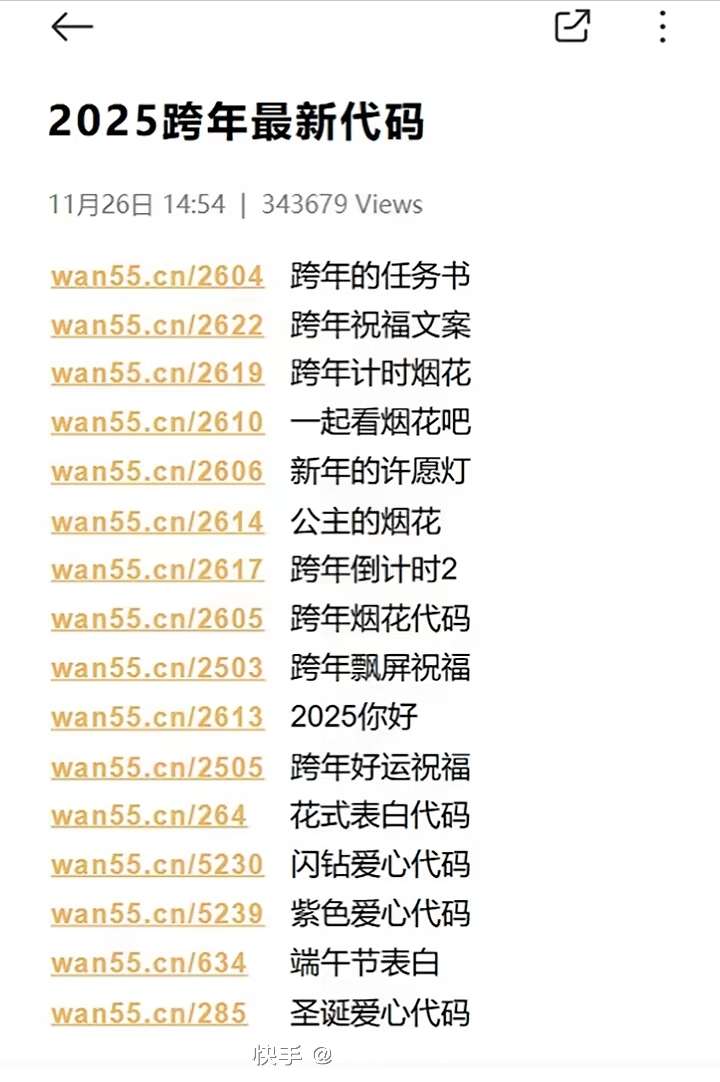This screenshot has width=720, height=1082.
Task: Visit the wan55.cn/5239 link
Action: [157, 914]
